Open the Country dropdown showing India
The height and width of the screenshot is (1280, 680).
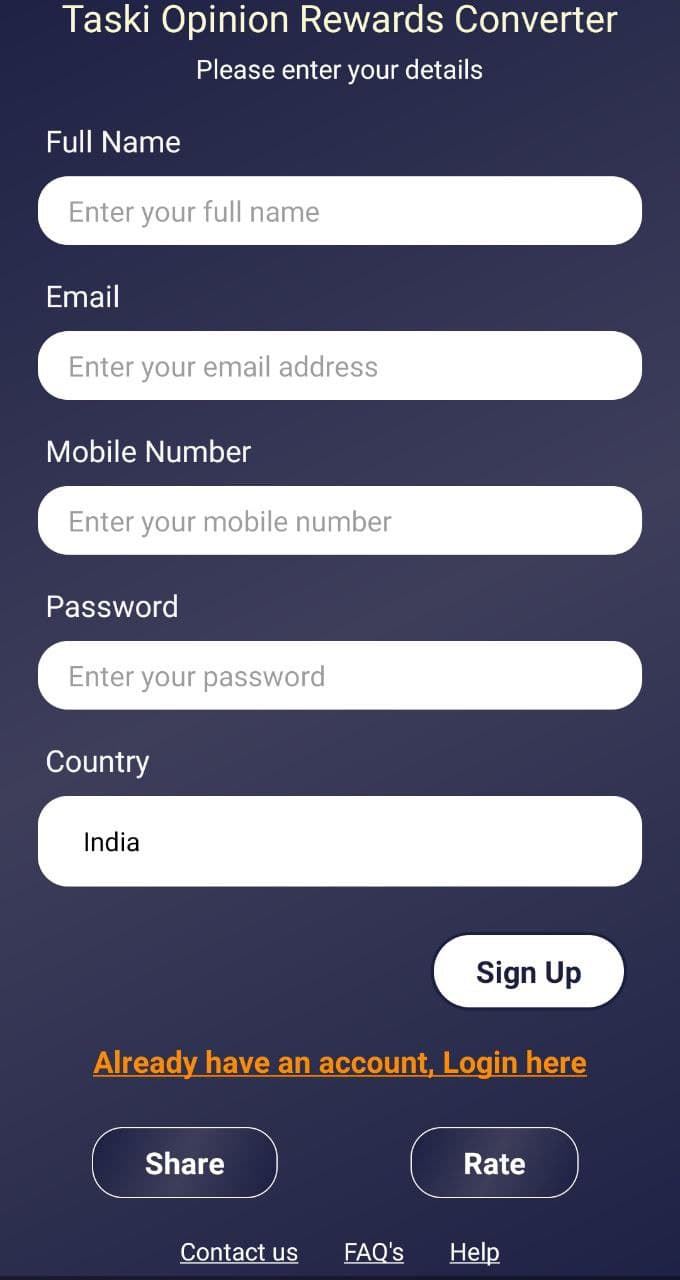click(340, 841)
